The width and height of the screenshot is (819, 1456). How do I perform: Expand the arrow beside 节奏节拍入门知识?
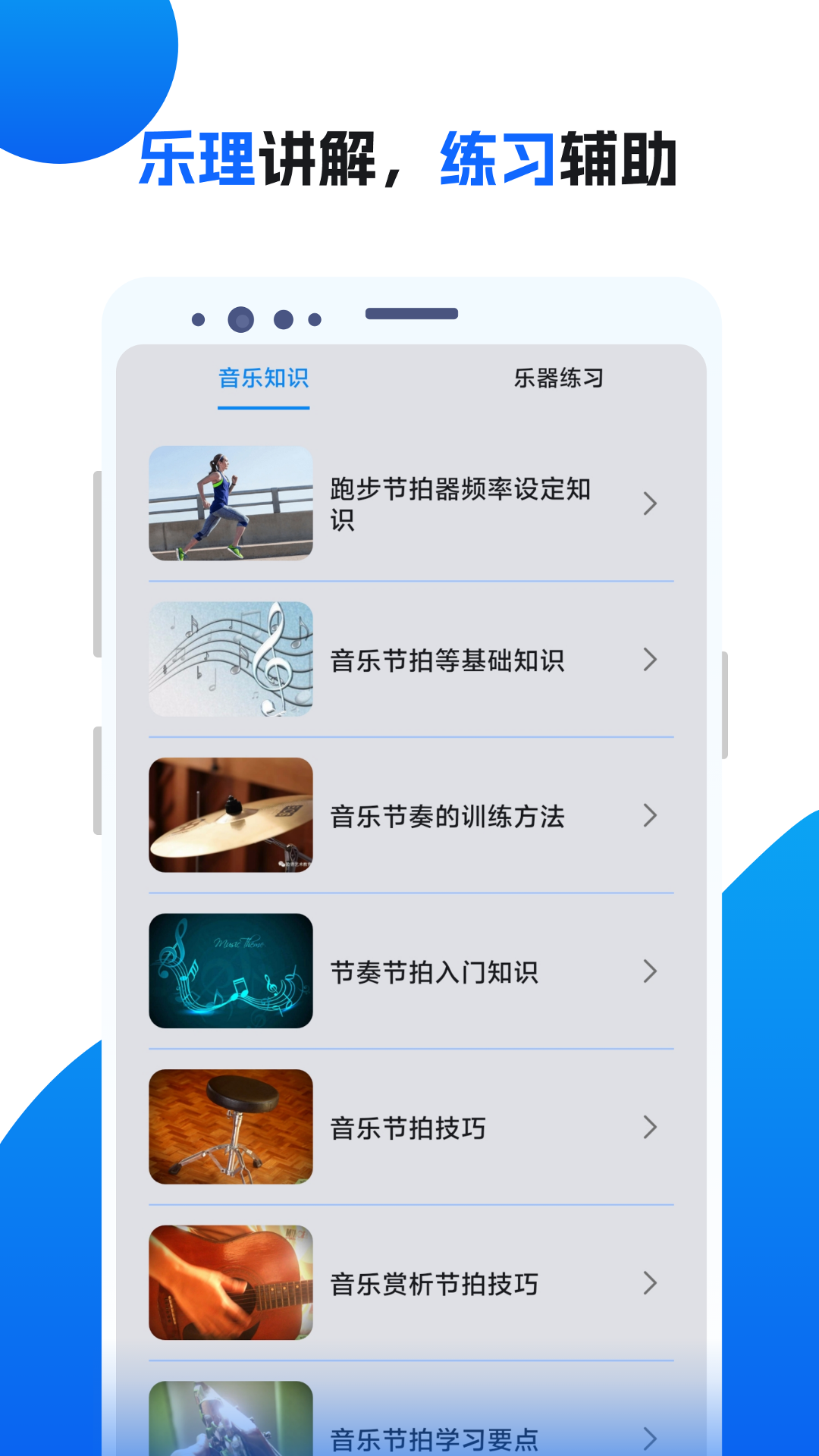(x=651, y=972)
